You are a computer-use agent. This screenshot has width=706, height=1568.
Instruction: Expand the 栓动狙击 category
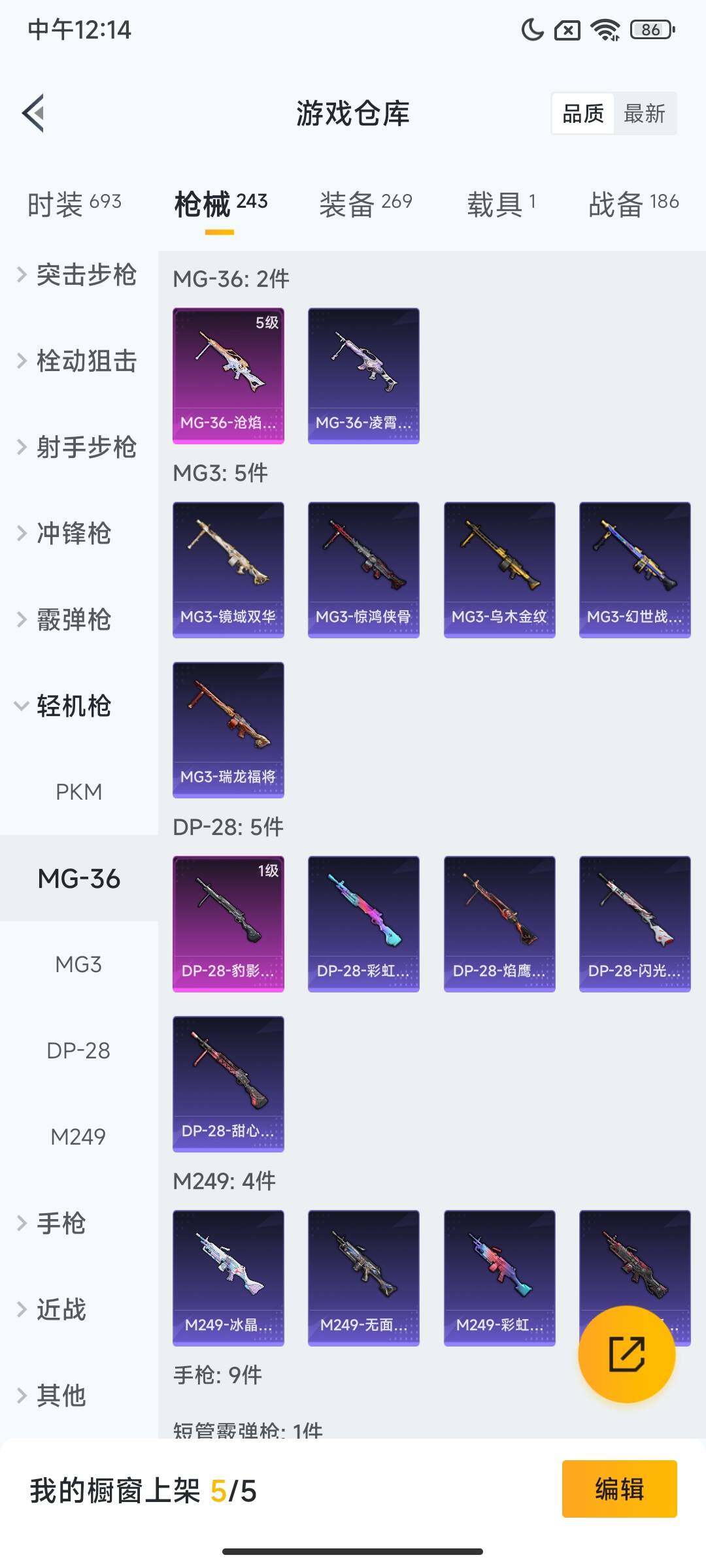(x=78, y=361)
